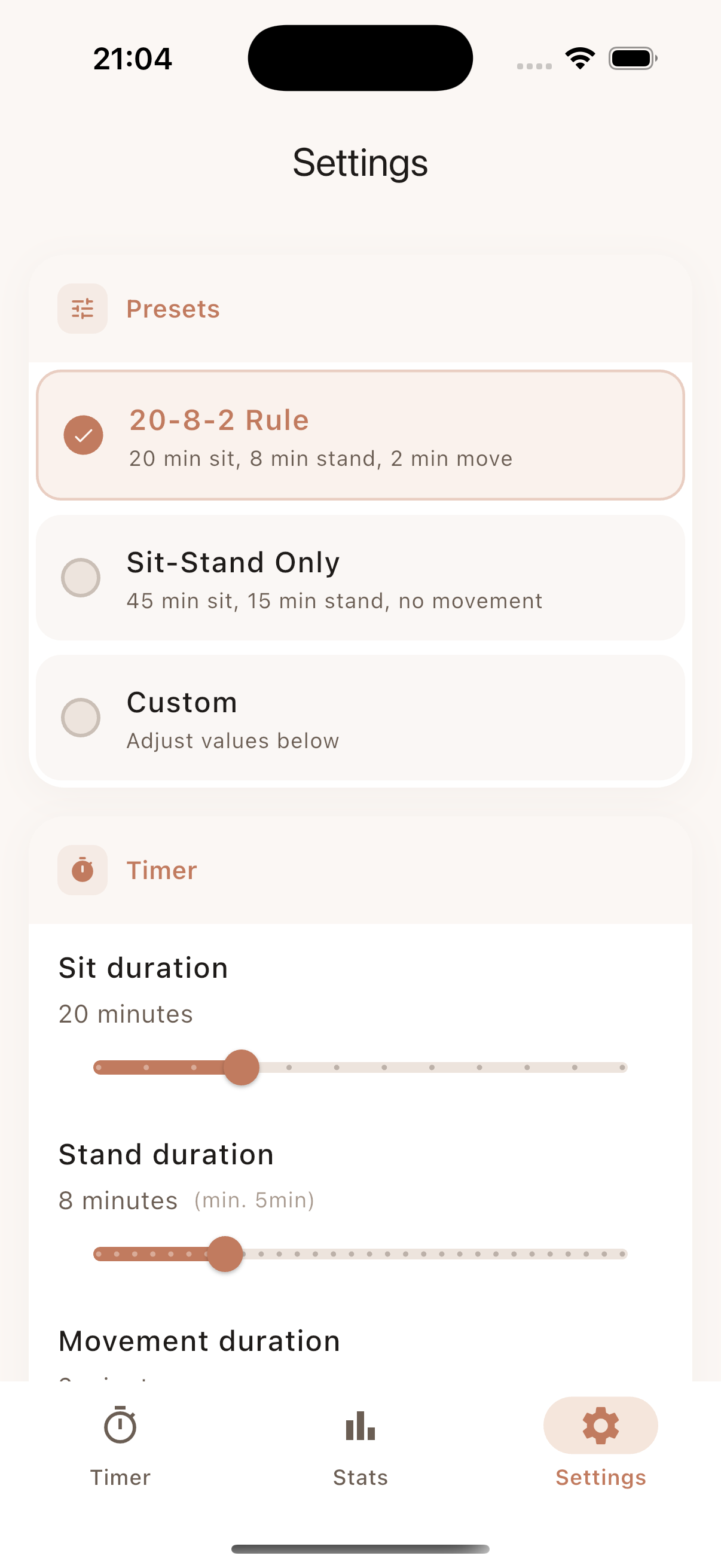Viewport: 721px width, 1568px height.
Task: Click the Presets sliders icon
Action: coord(82,308)
